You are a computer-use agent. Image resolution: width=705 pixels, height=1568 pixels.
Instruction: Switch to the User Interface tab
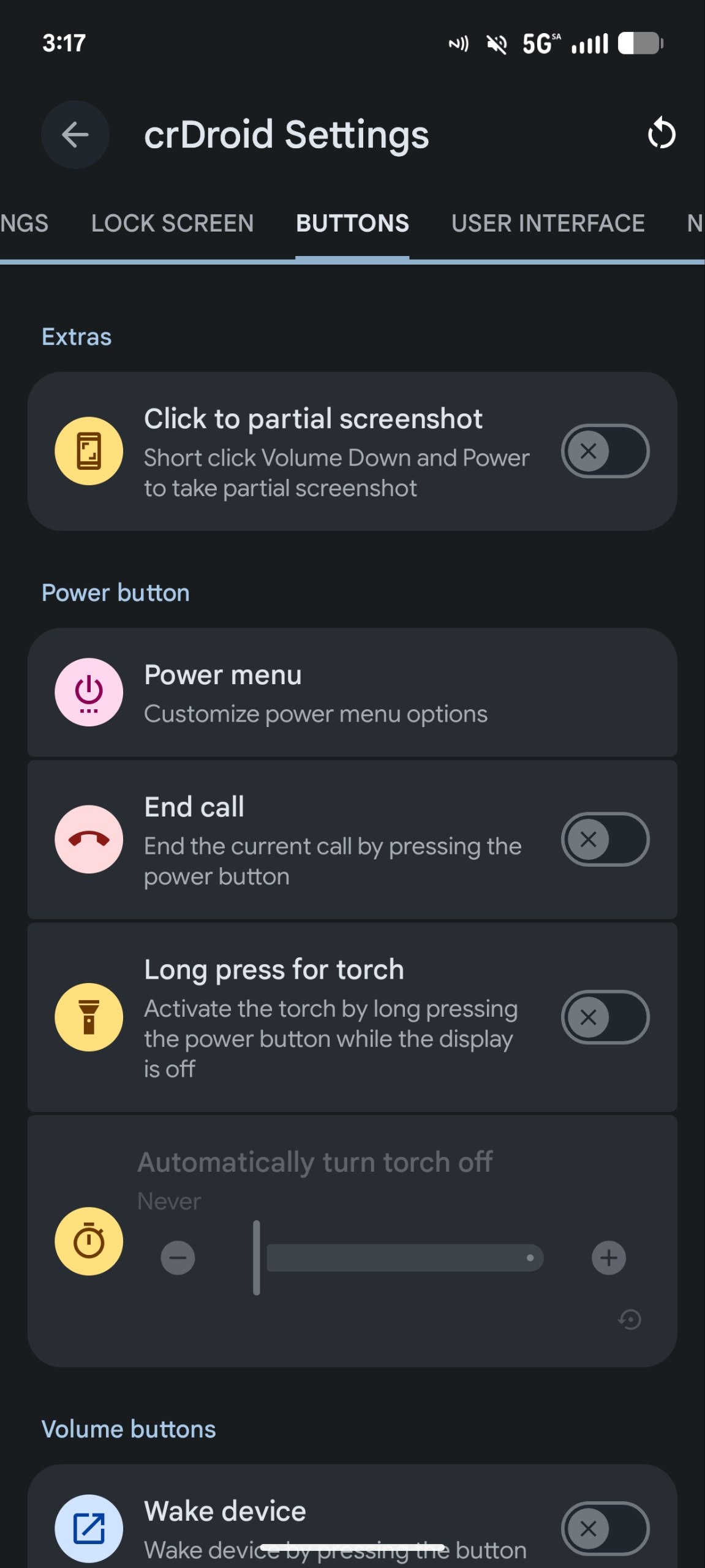coord(548,224)
